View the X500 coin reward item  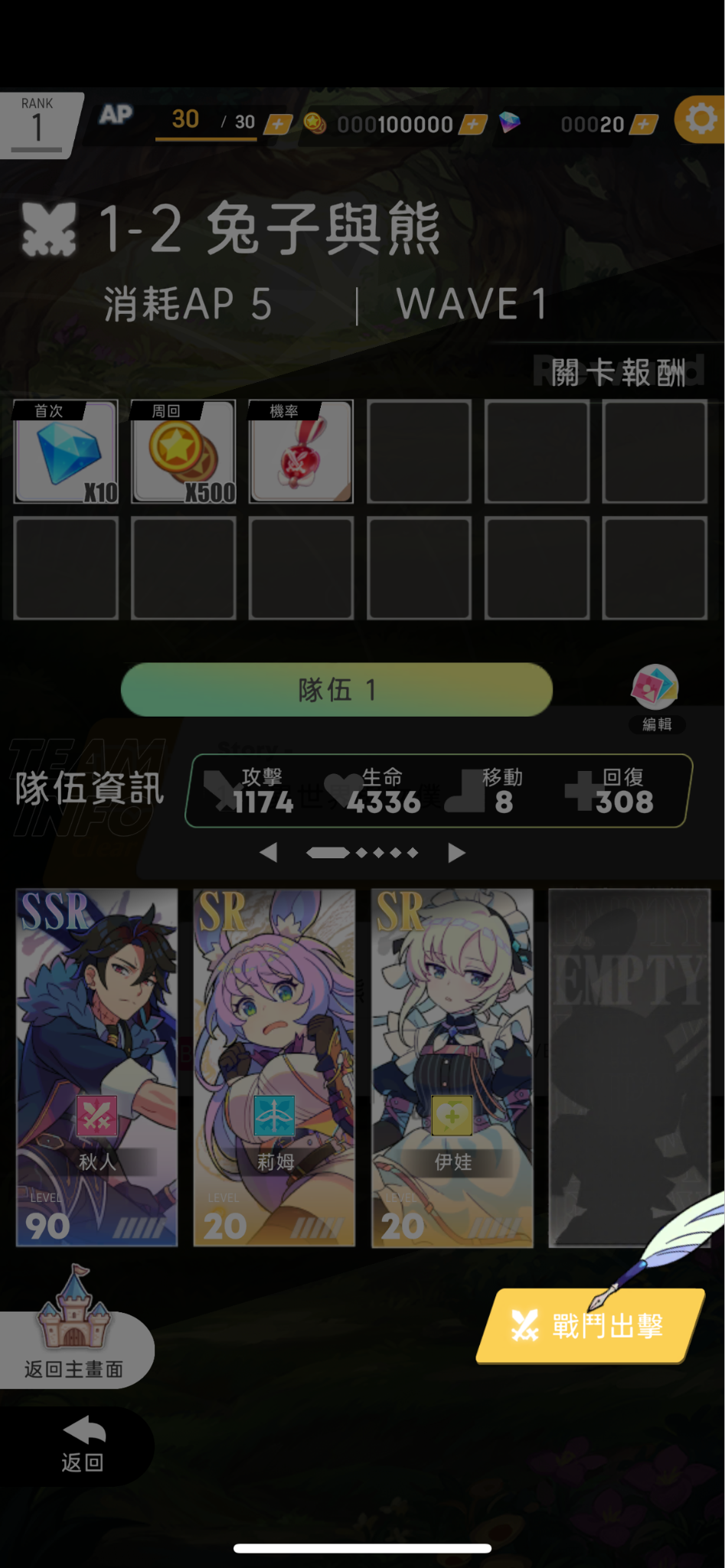(184, 452)
